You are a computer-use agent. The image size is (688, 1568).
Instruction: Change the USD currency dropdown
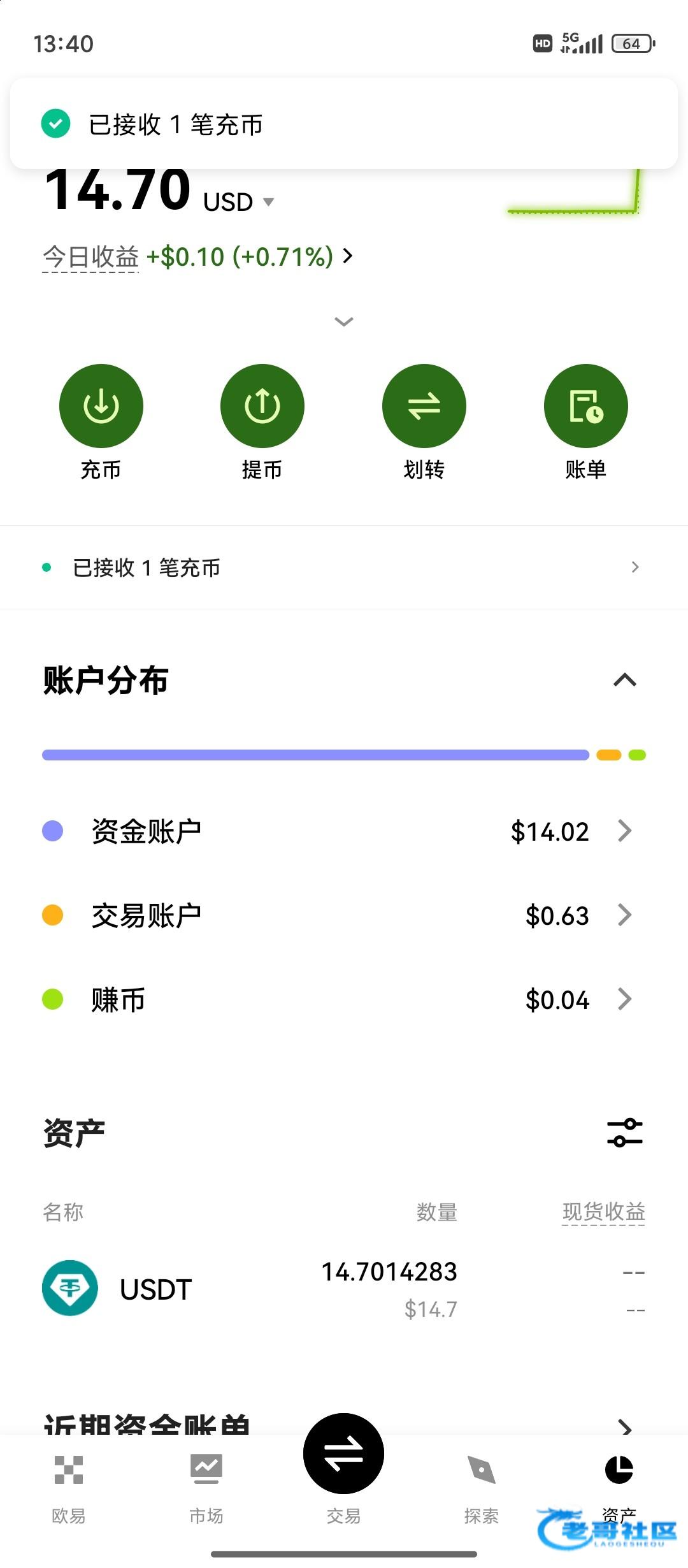coord(238,203)
